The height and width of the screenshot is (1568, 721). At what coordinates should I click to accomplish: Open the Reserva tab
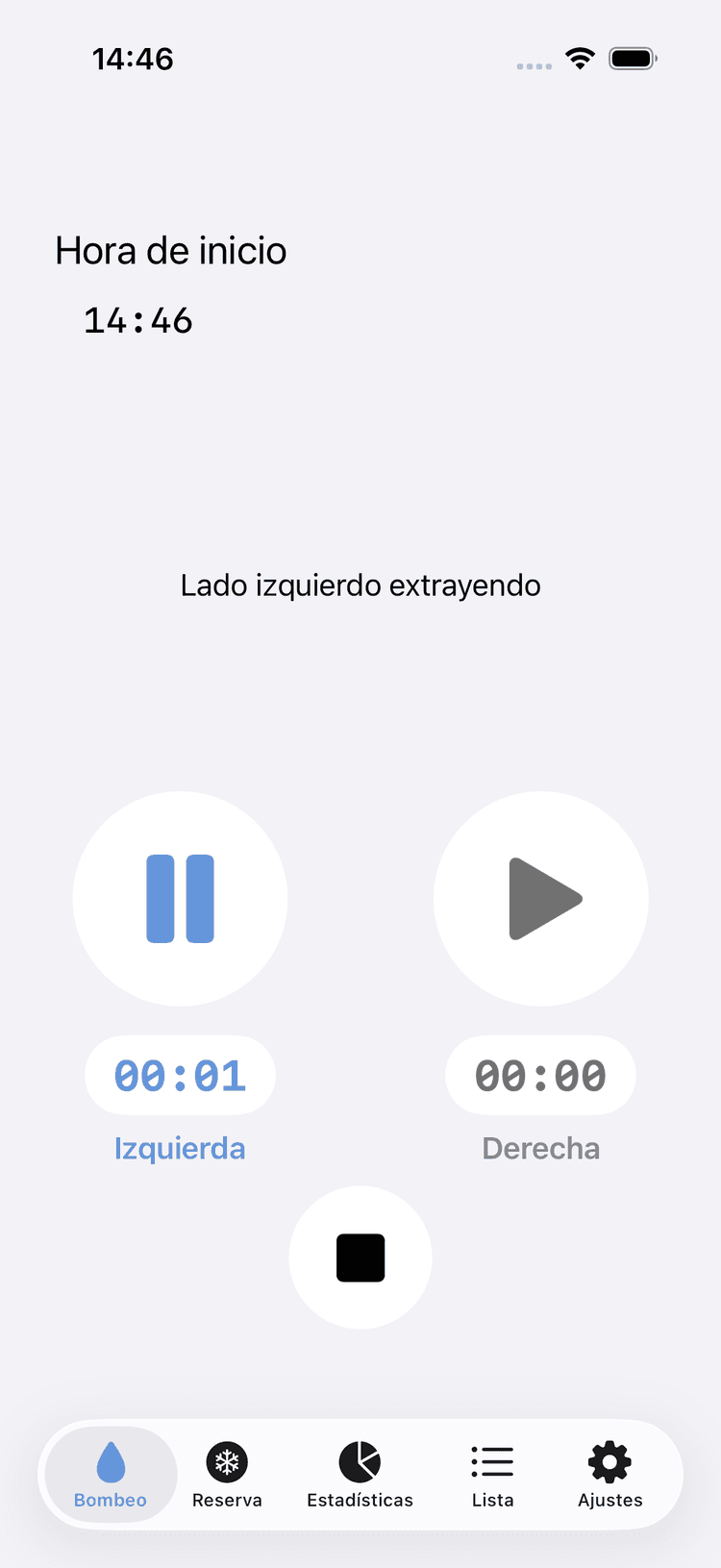tap(227, 1473)
